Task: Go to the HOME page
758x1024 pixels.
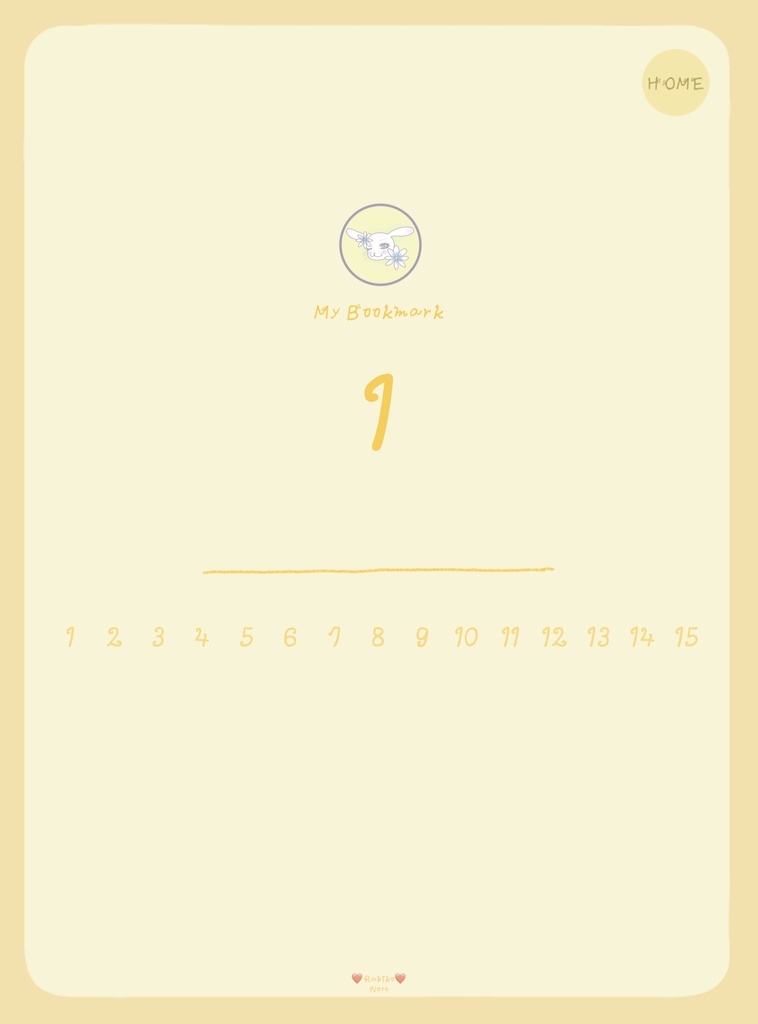Action: 675,83
